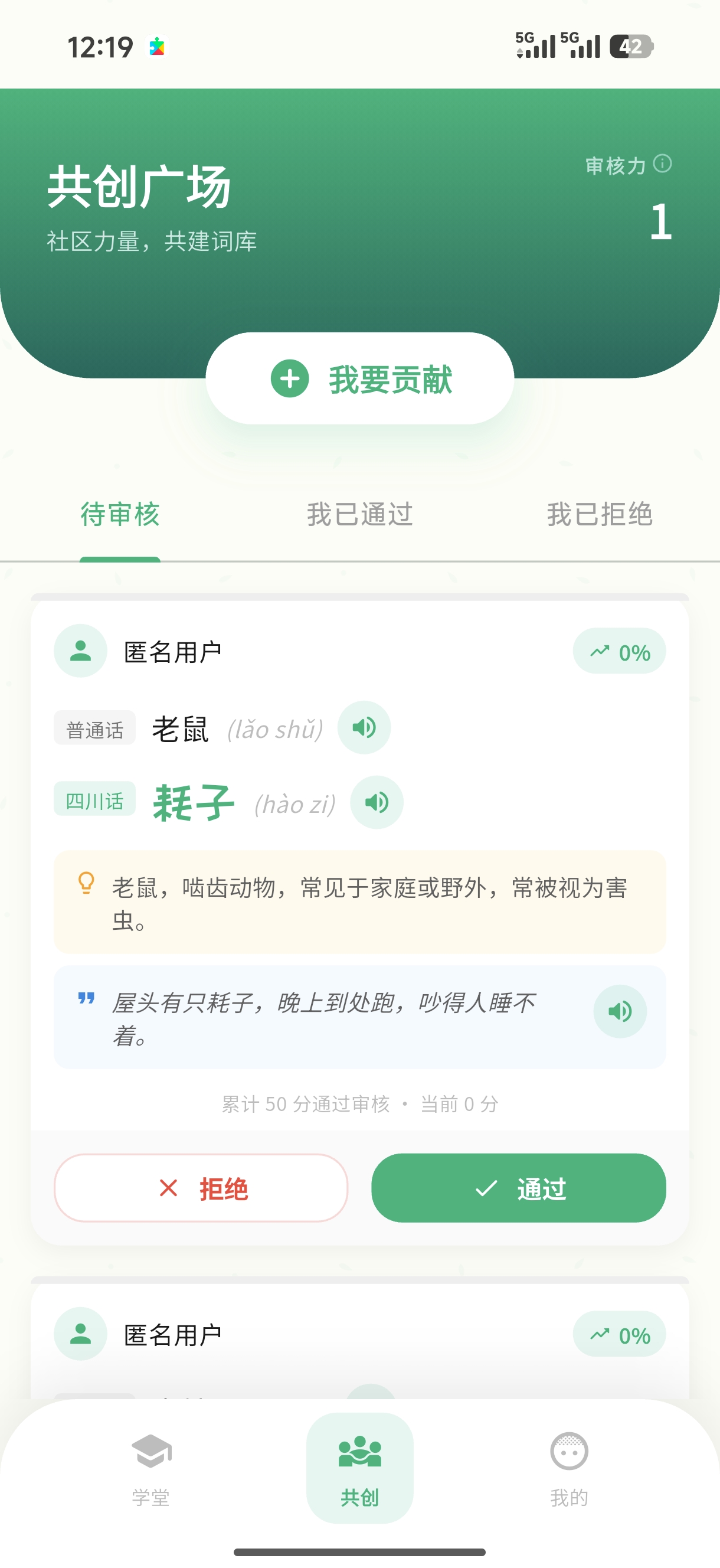Viewport: 720px width, 1568px height.
Task: Click the plus icon inside 我要贡献
Action: point(290,378)
